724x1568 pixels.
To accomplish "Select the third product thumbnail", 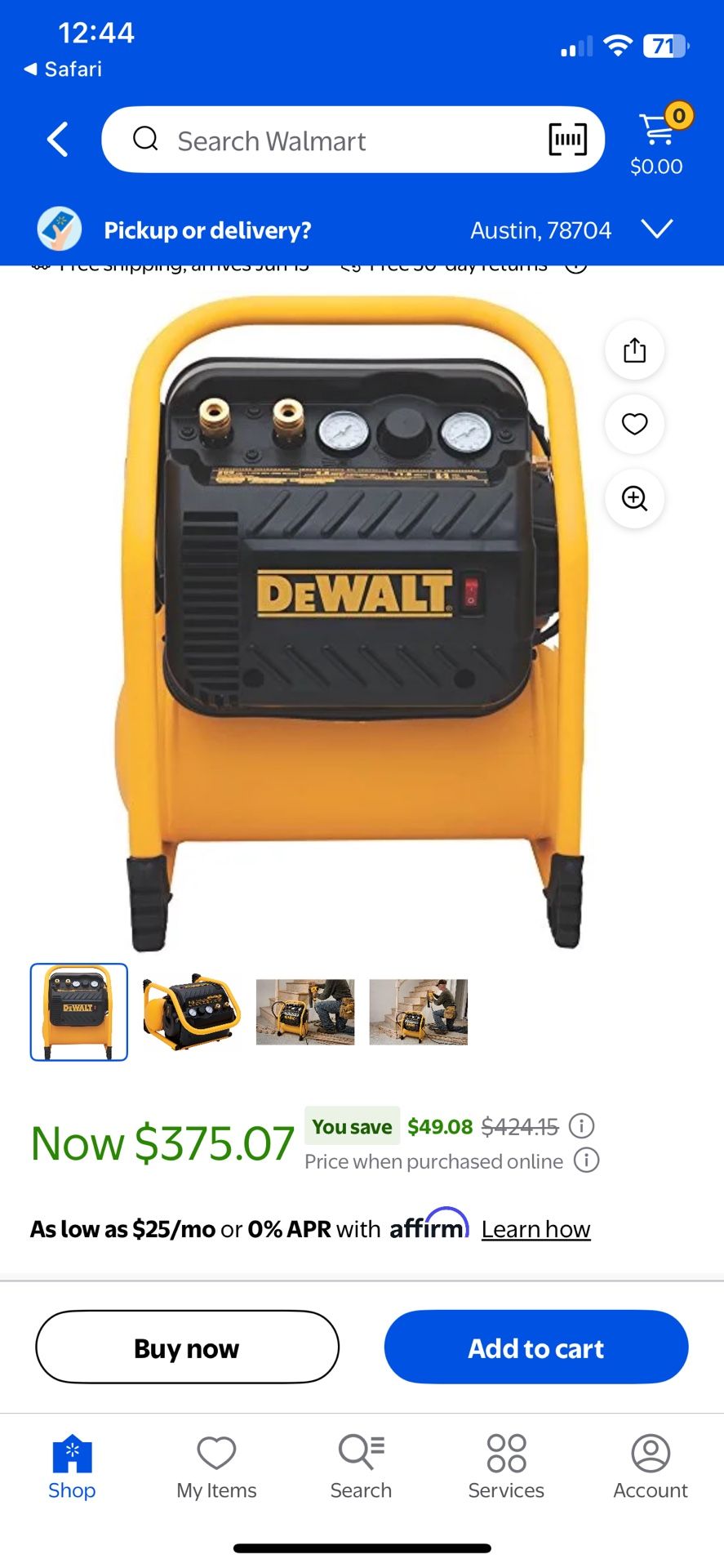I will [x=305, y=1011].
